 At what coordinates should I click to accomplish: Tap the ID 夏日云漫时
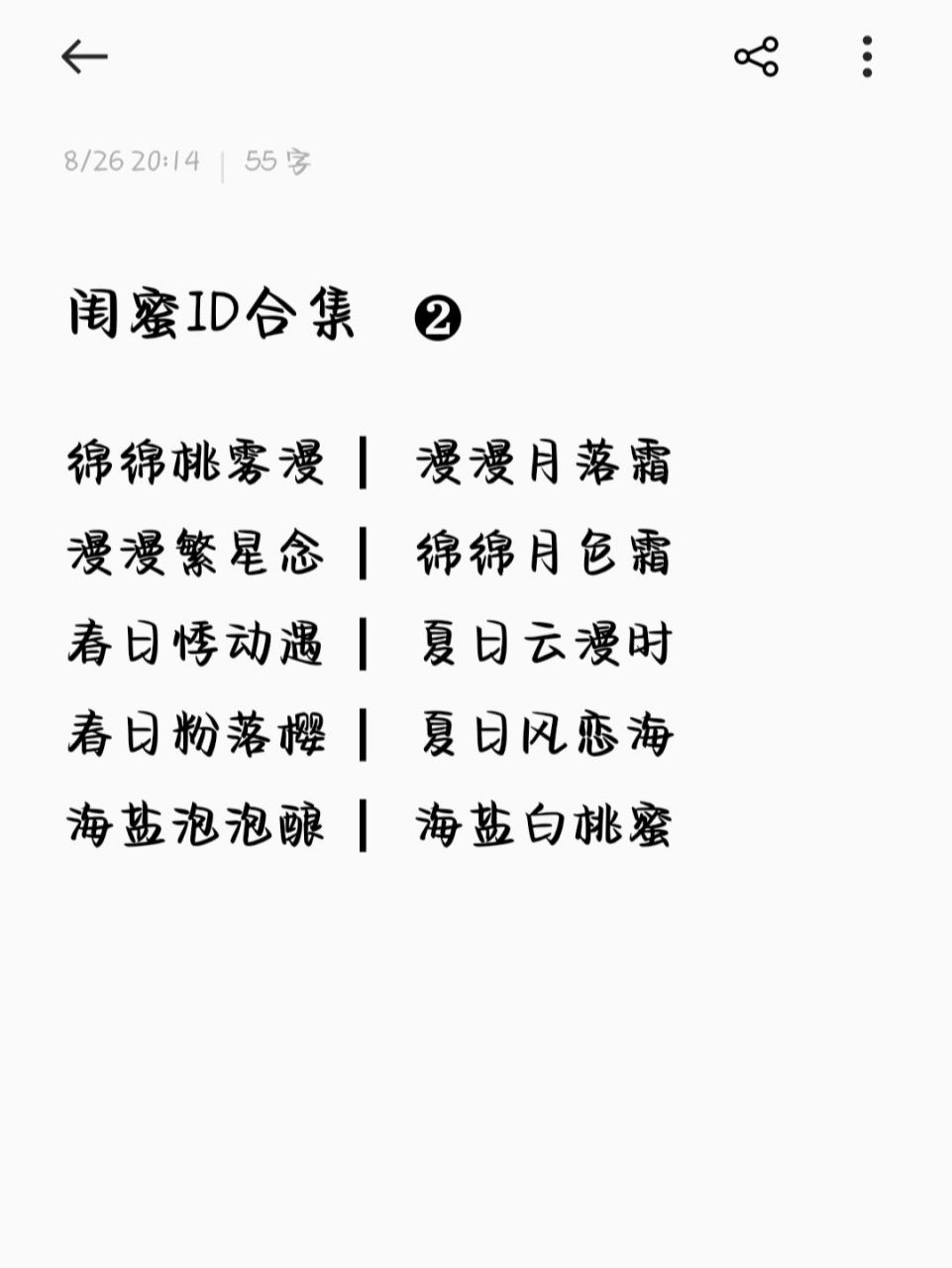click(545, 644)
